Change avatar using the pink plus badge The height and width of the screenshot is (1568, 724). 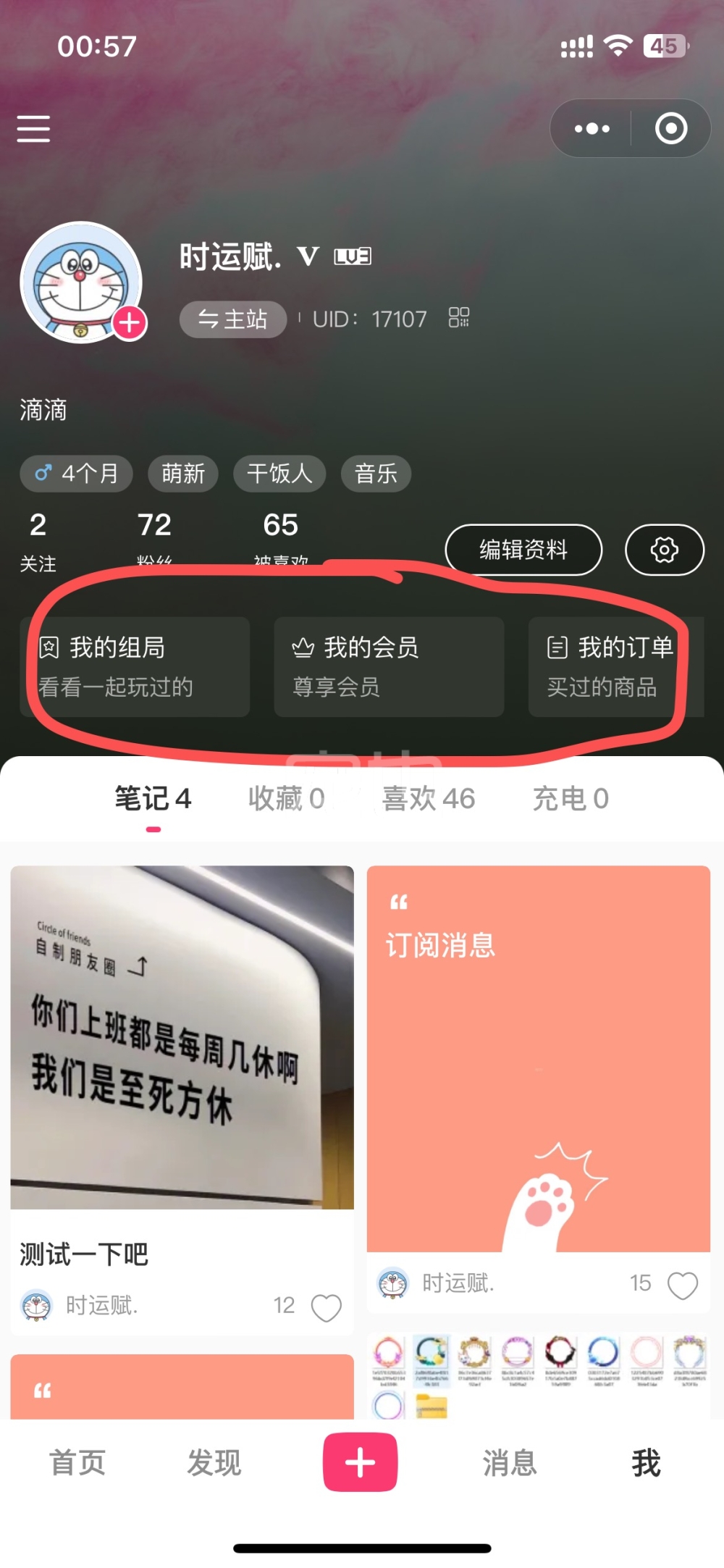point(130,322)
